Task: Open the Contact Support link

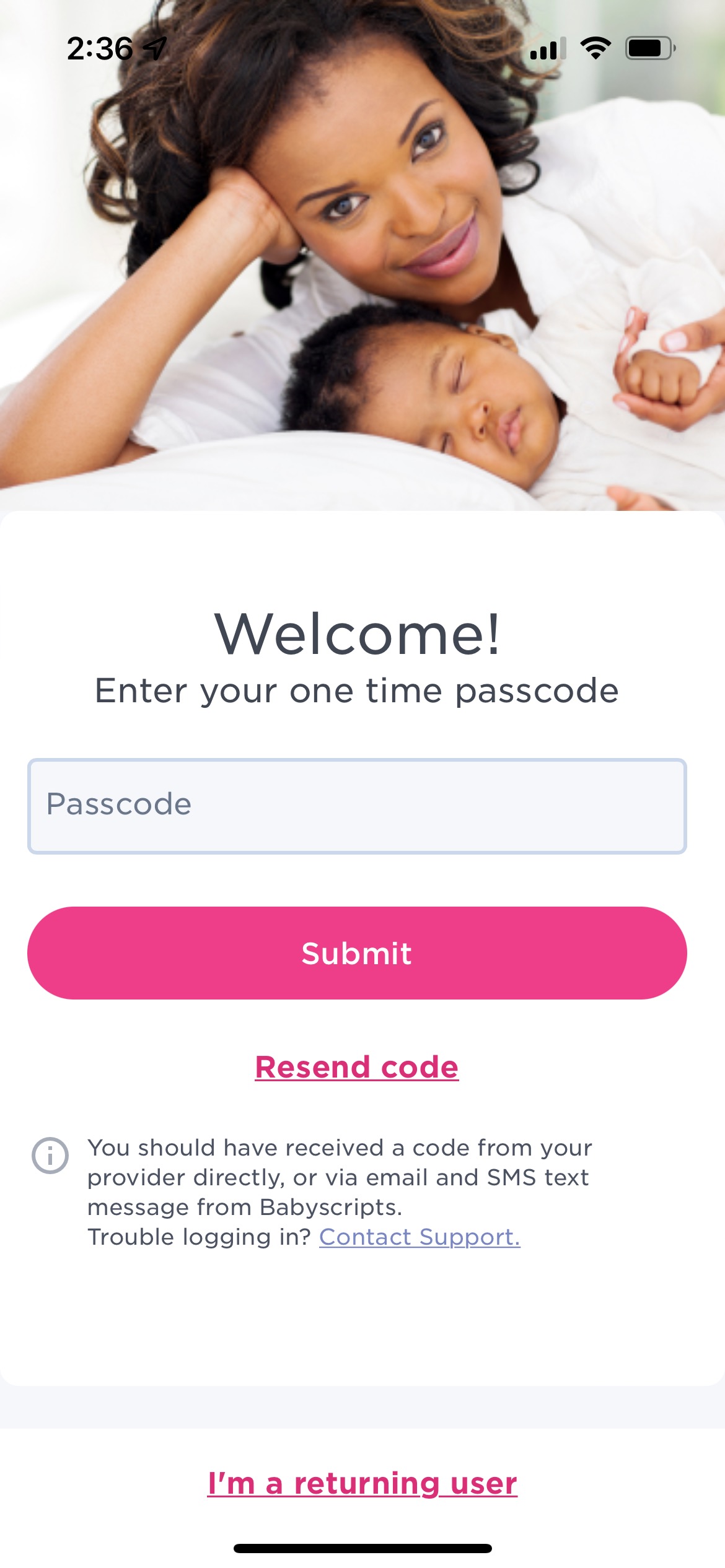Action: click(x=420, y=1237)
